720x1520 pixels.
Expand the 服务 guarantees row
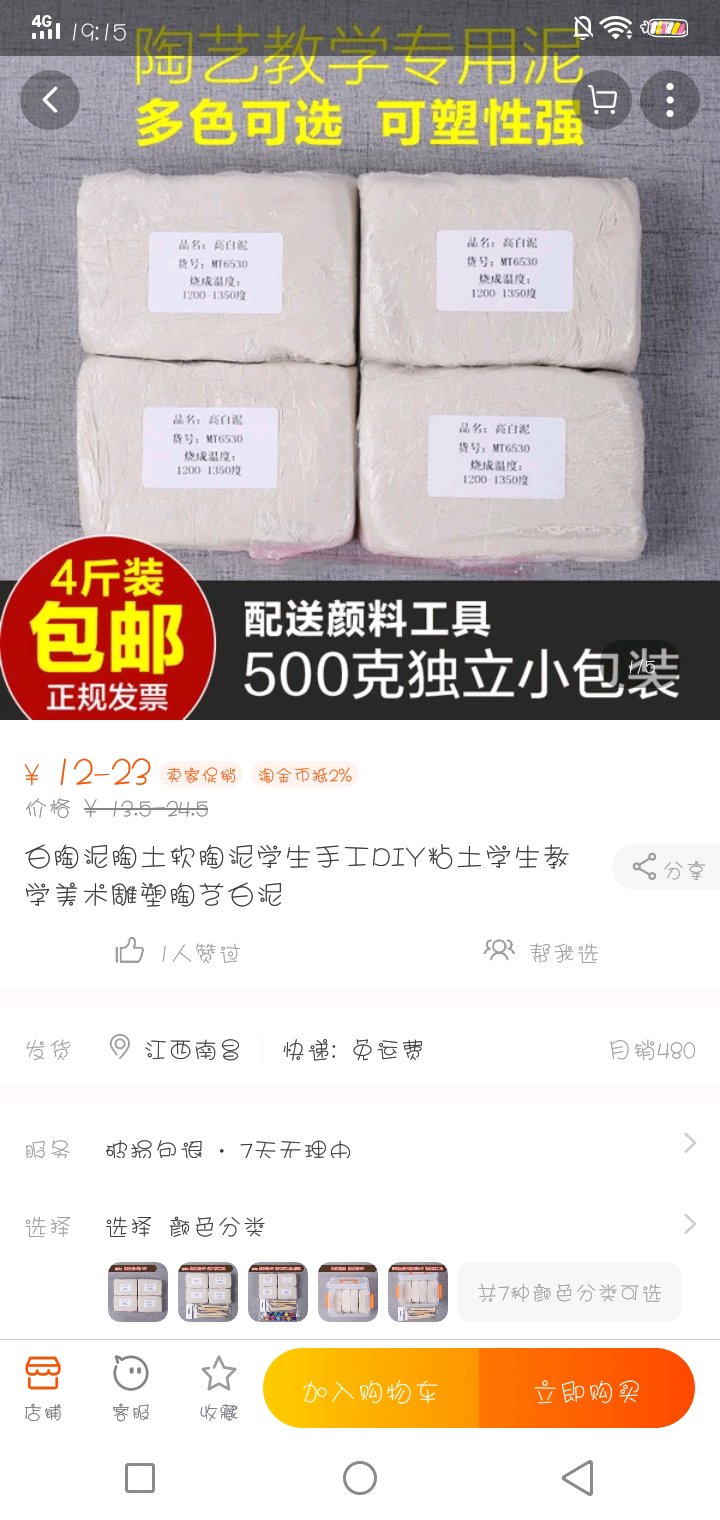pyautogui.click(x=688, y=1144)
